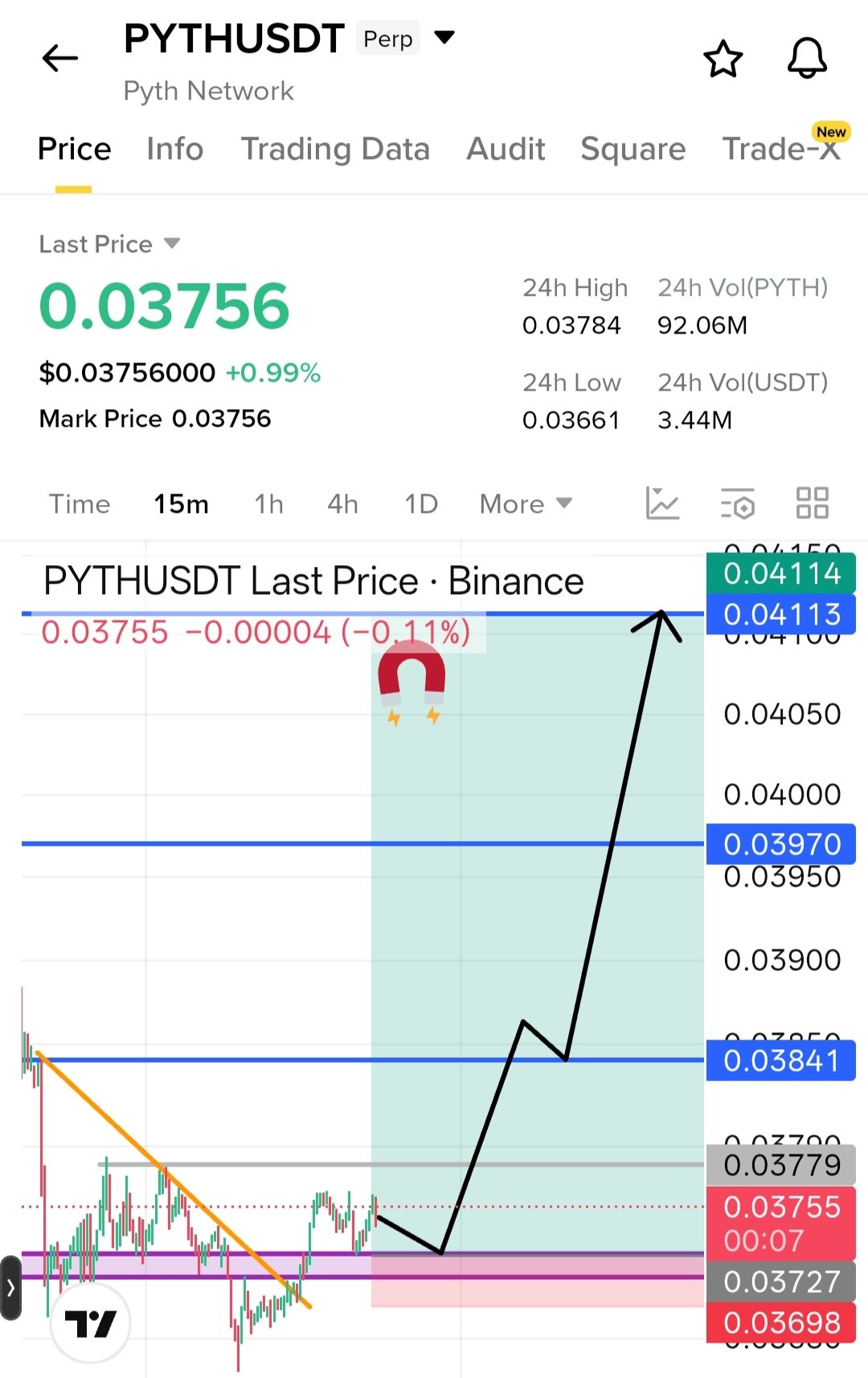
Task: Set a price alert with the bell
Action: coord(807,59)
